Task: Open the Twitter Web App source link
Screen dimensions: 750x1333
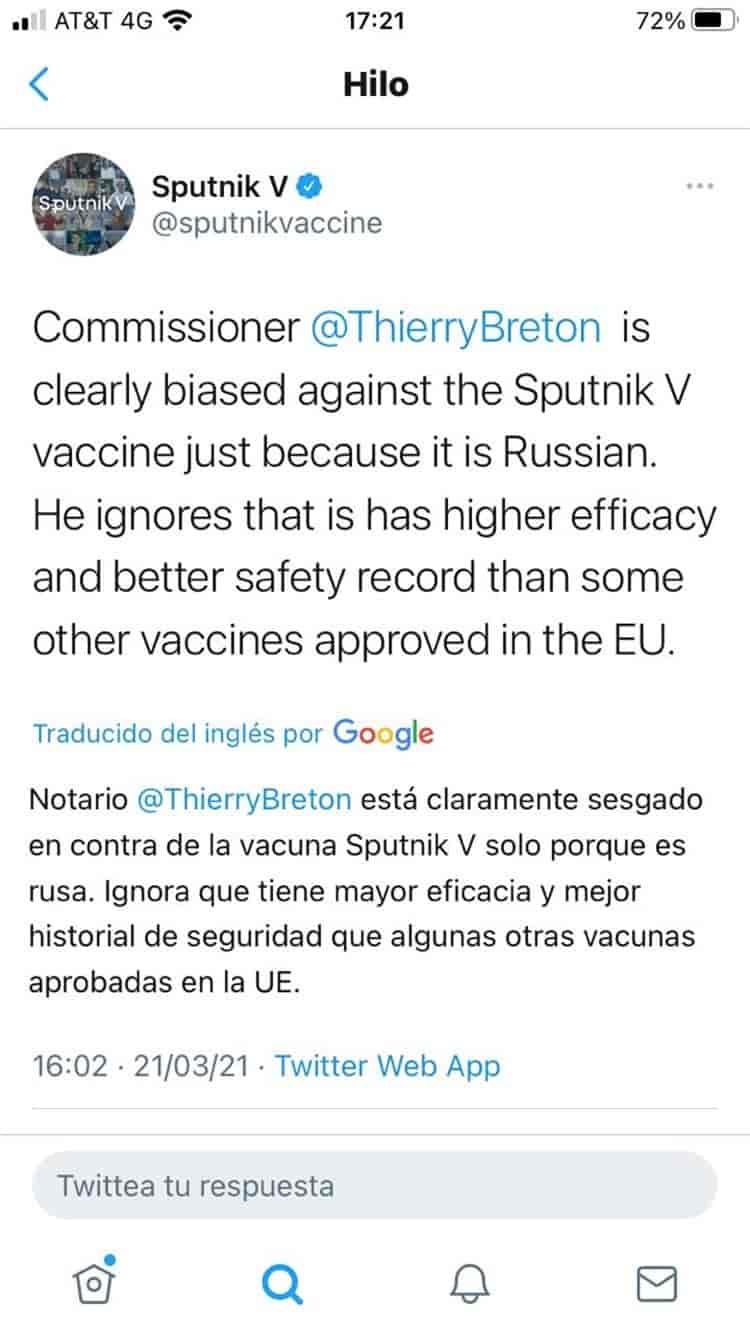Action: (x=387, y=1066)
